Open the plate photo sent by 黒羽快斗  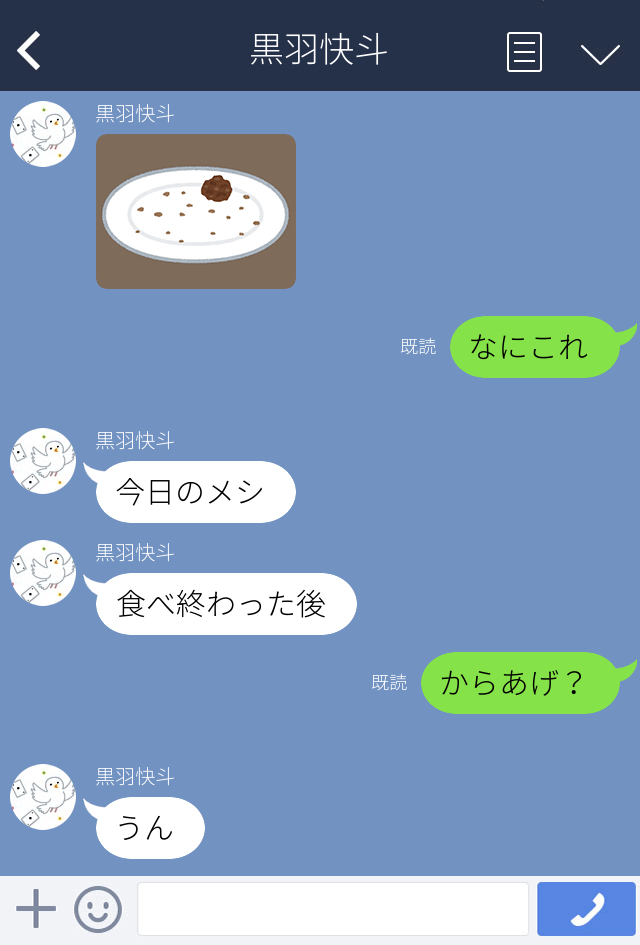pos(196,212)
